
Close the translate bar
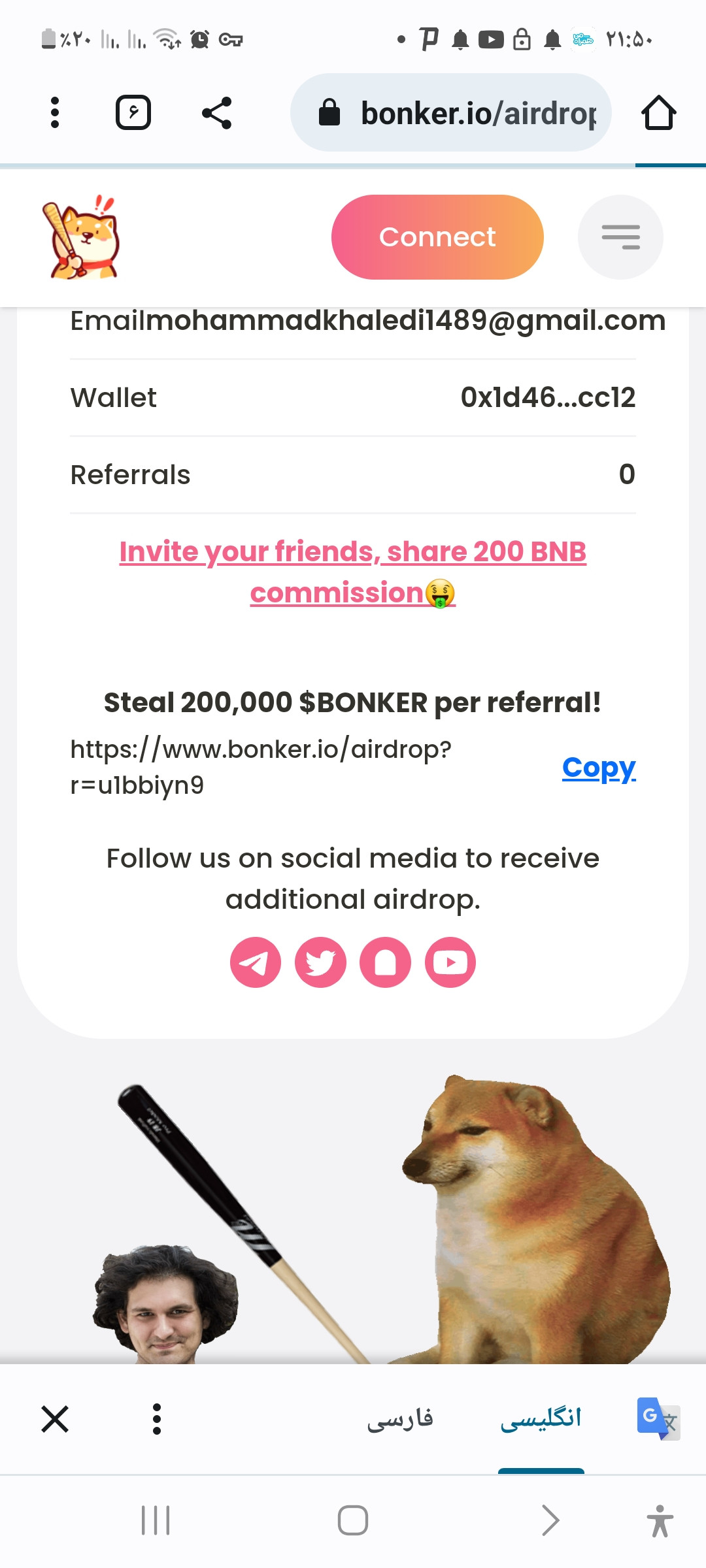click(x=55, y=1419)
